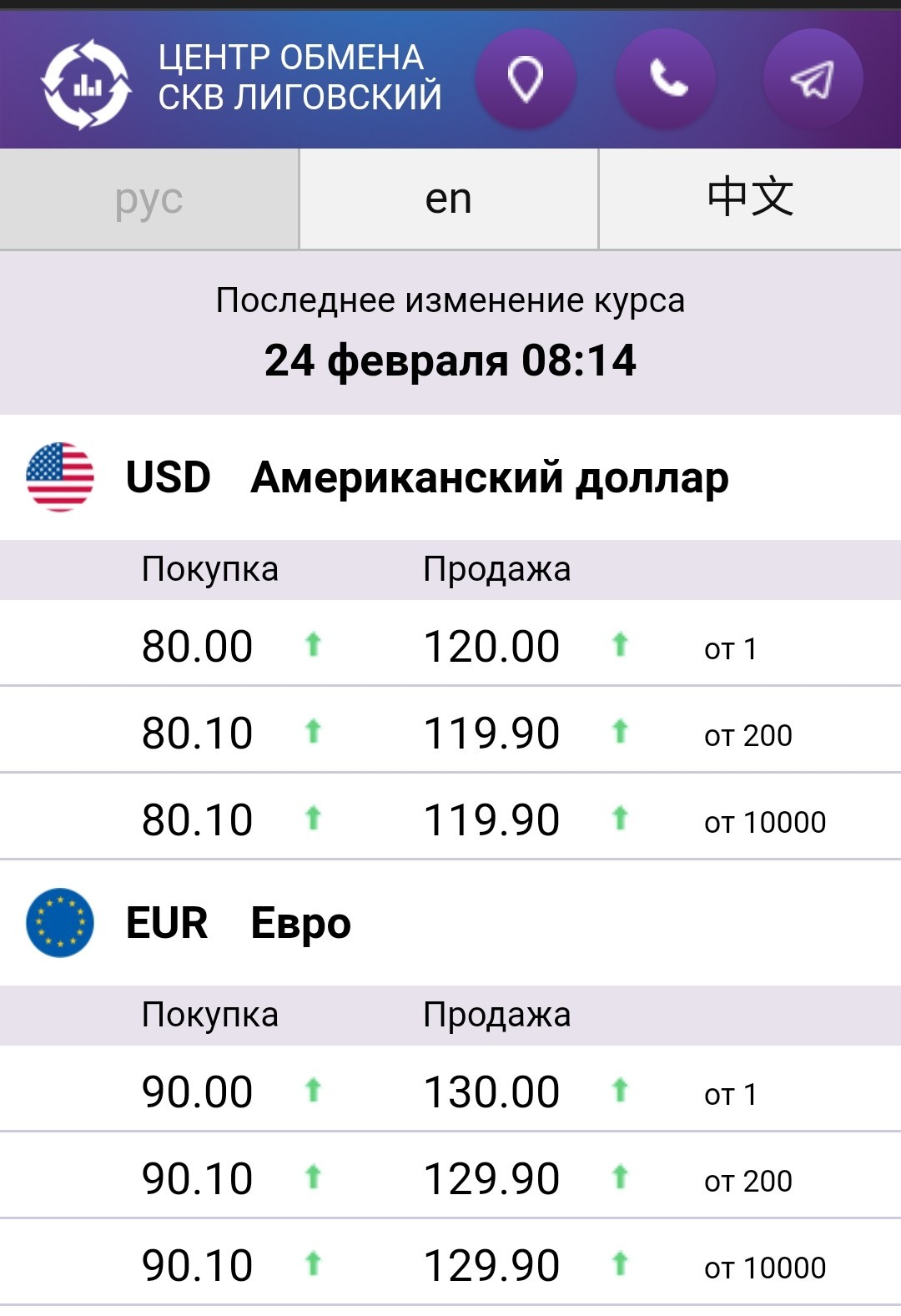Select the Chinese language tab
This screenshot has width=901, height=1316.
tap(750, 199)
